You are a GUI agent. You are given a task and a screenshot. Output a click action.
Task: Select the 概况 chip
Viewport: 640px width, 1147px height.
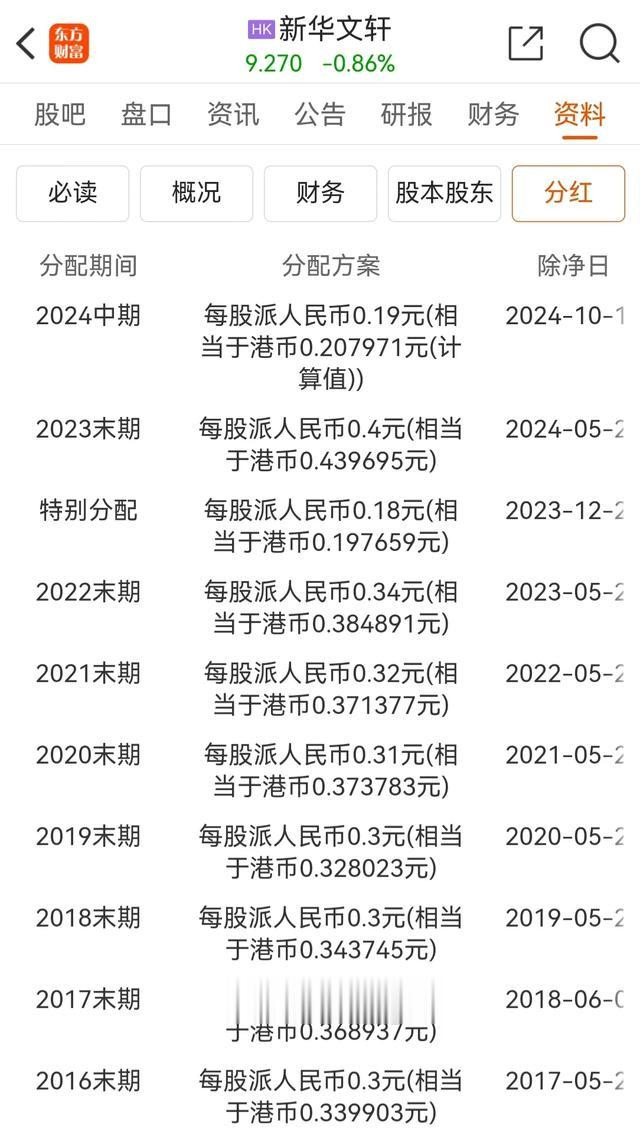pyautogui.click(x=197, y=193)
